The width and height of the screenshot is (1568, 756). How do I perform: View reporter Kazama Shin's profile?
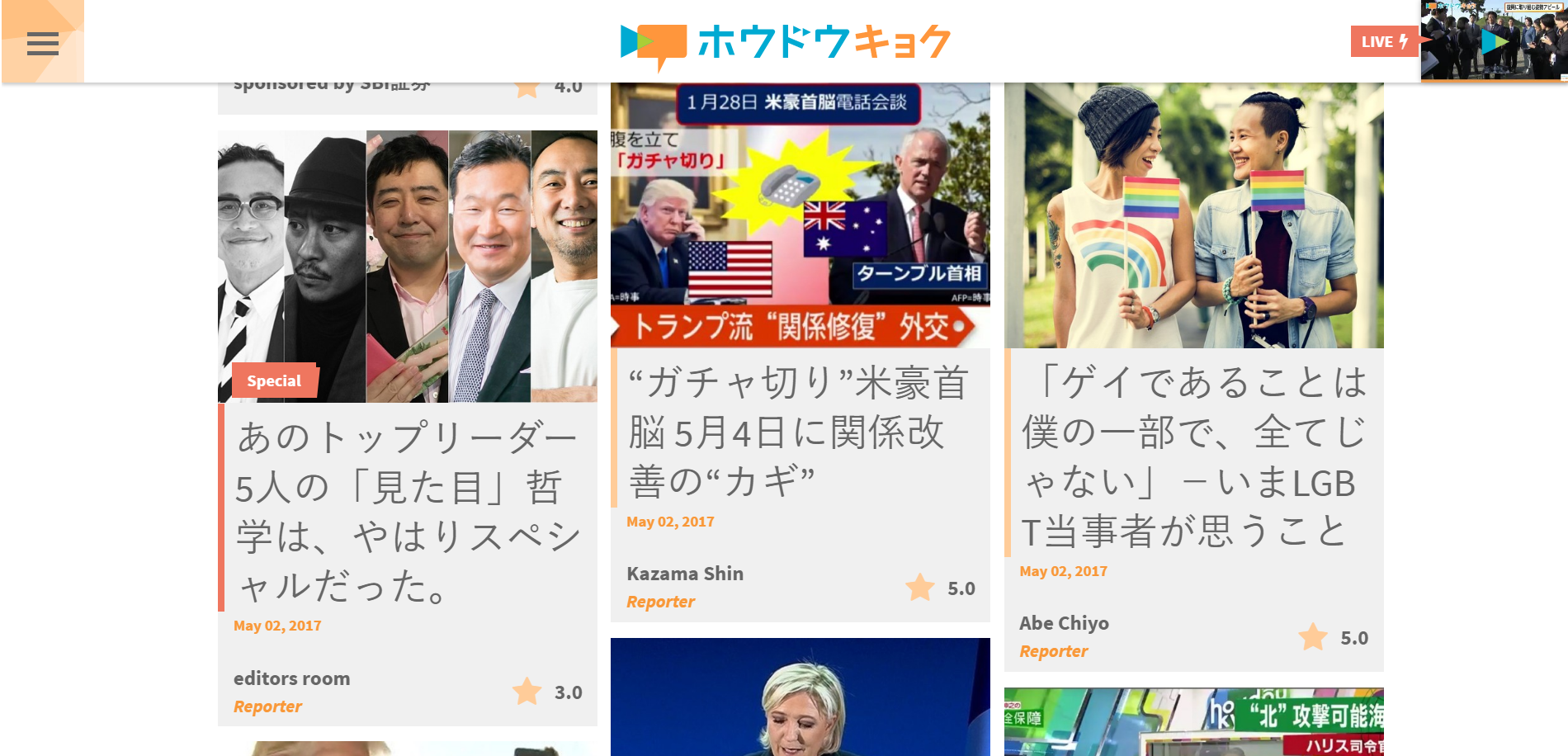pos(684,574)
